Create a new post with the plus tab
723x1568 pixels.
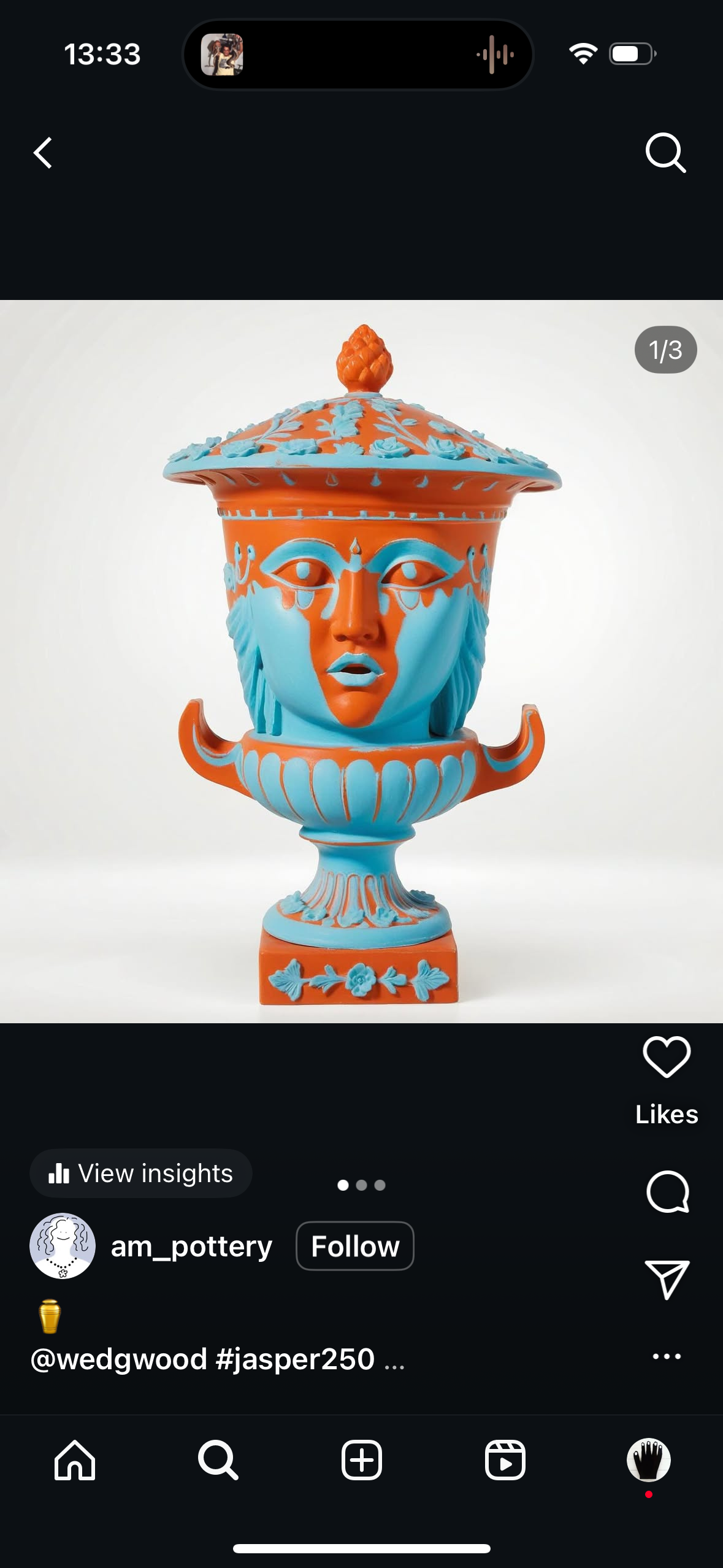coord(361,1460)
